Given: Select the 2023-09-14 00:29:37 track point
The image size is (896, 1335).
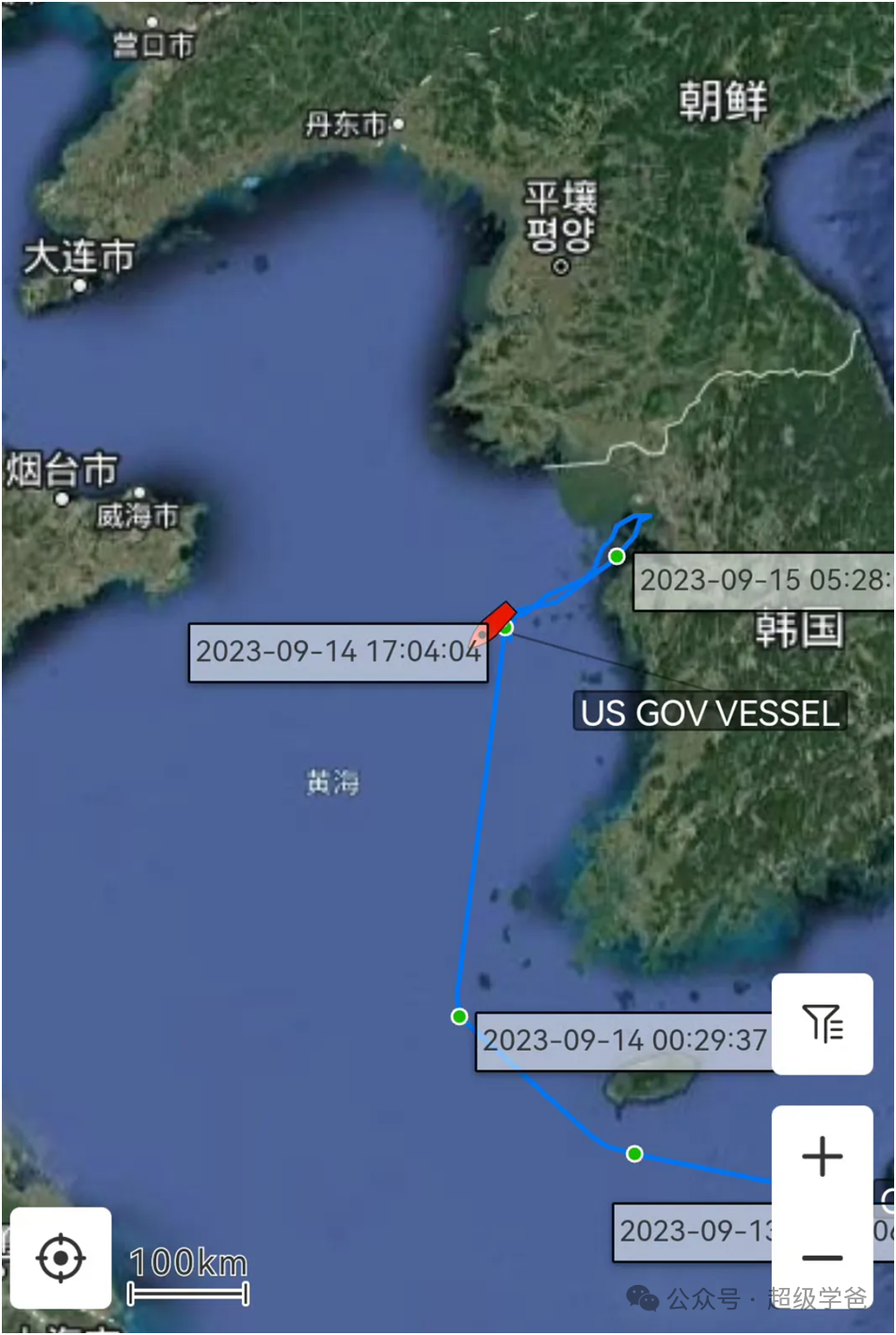Looking at the screenshot, I should [x=459, y=1017].
